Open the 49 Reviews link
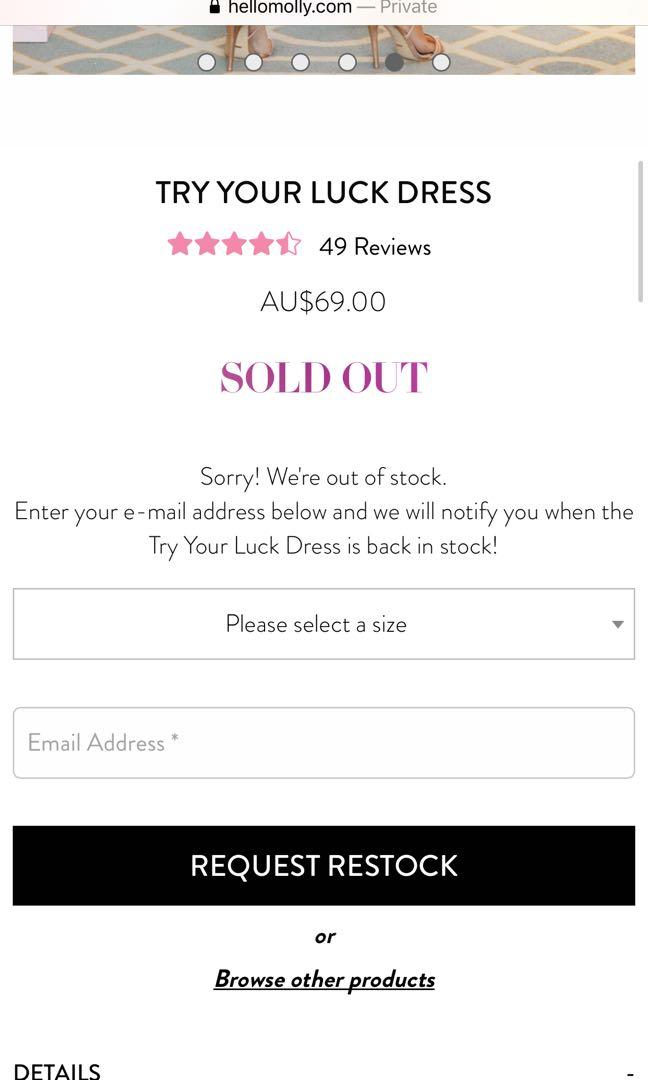The height and width of the screenshot is (1080, 648). coord(375,247)
